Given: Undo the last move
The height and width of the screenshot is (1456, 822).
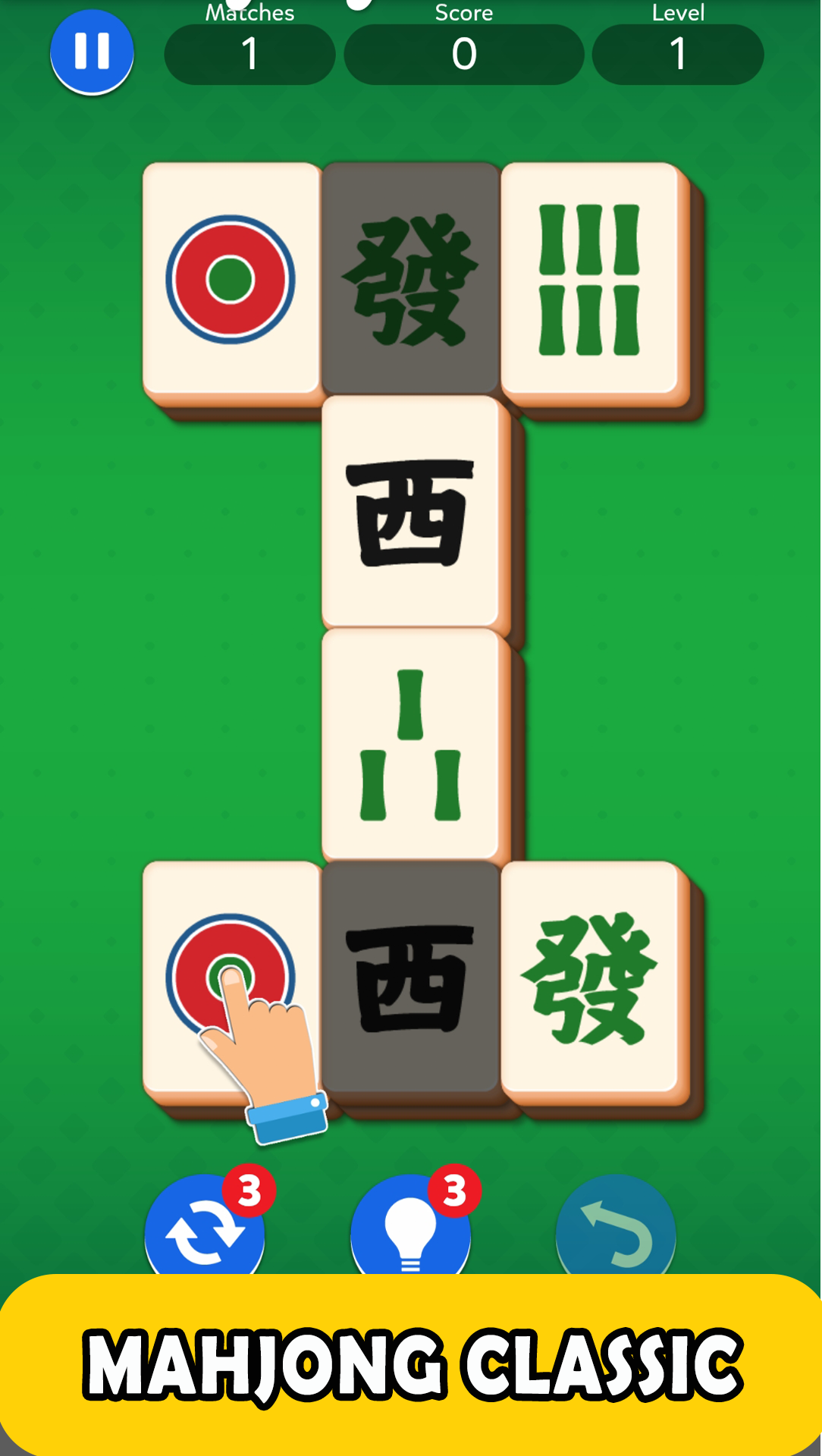Looking at the screenshot, I should tap(616, 1225).
